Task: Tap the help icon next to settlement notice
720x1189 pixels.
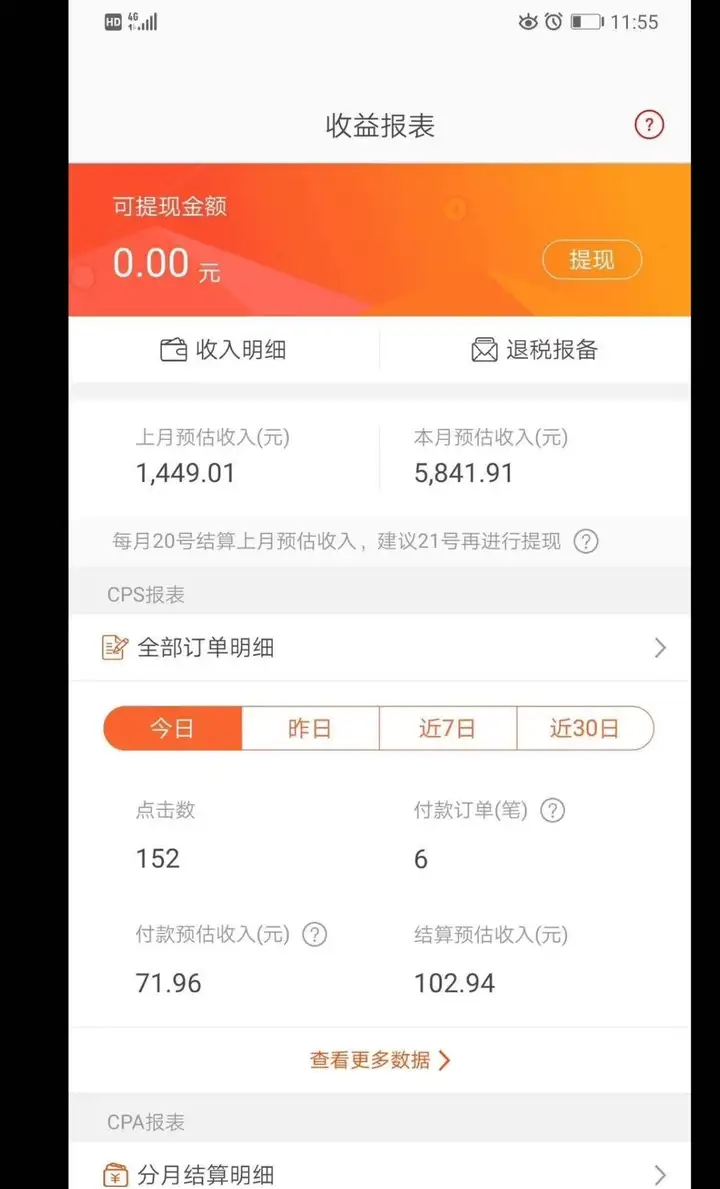Action: (x=585, y=541)
